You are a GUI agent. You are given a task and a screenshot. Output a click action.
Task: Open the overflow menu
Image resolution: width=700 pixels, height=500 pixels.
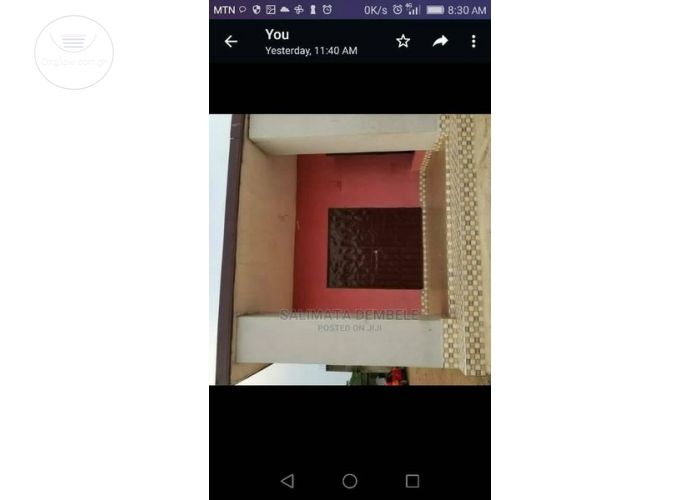pyautogui.click(x=473, y=41)
